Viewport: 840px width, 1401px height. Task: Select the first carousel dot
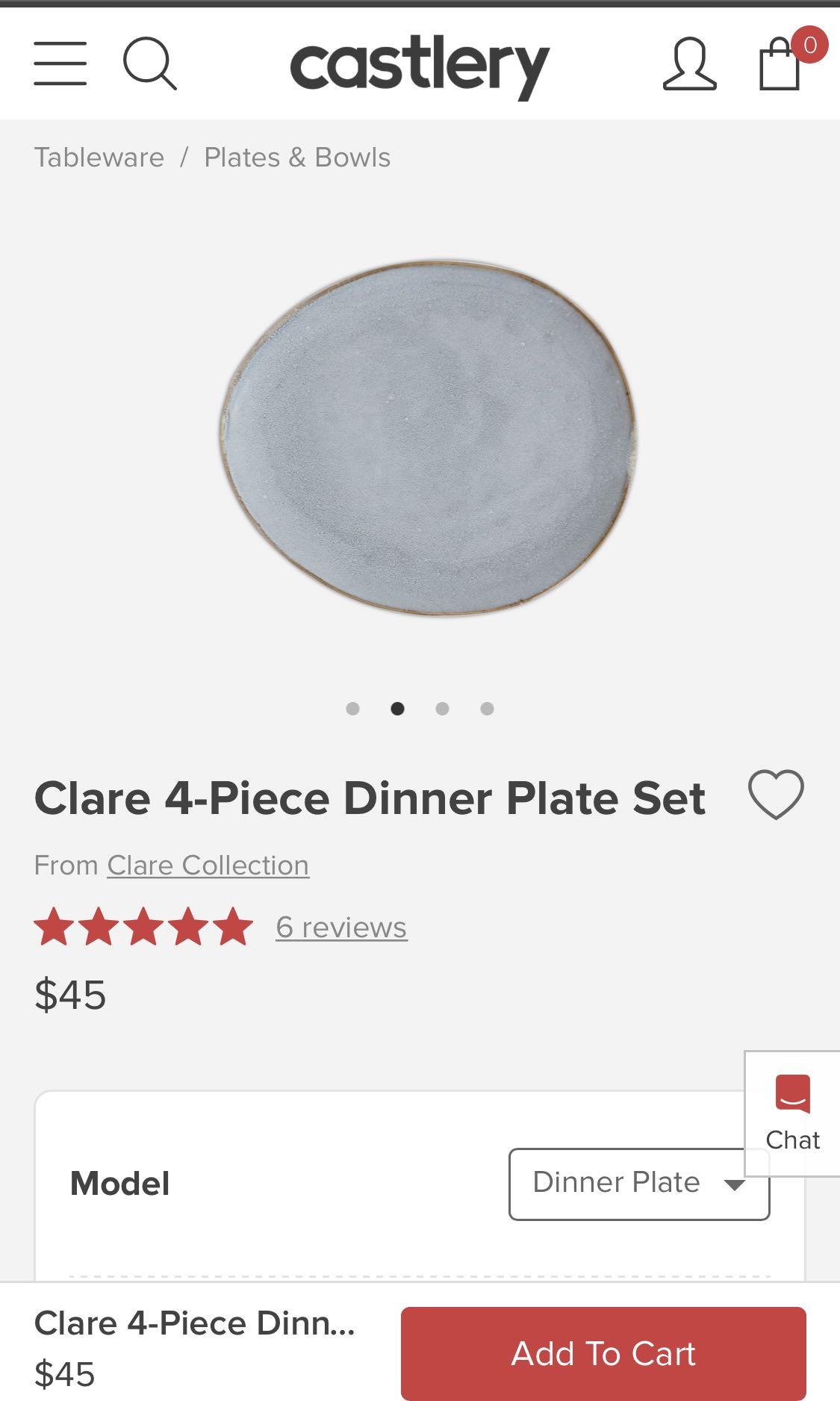[x=353, y=709]
